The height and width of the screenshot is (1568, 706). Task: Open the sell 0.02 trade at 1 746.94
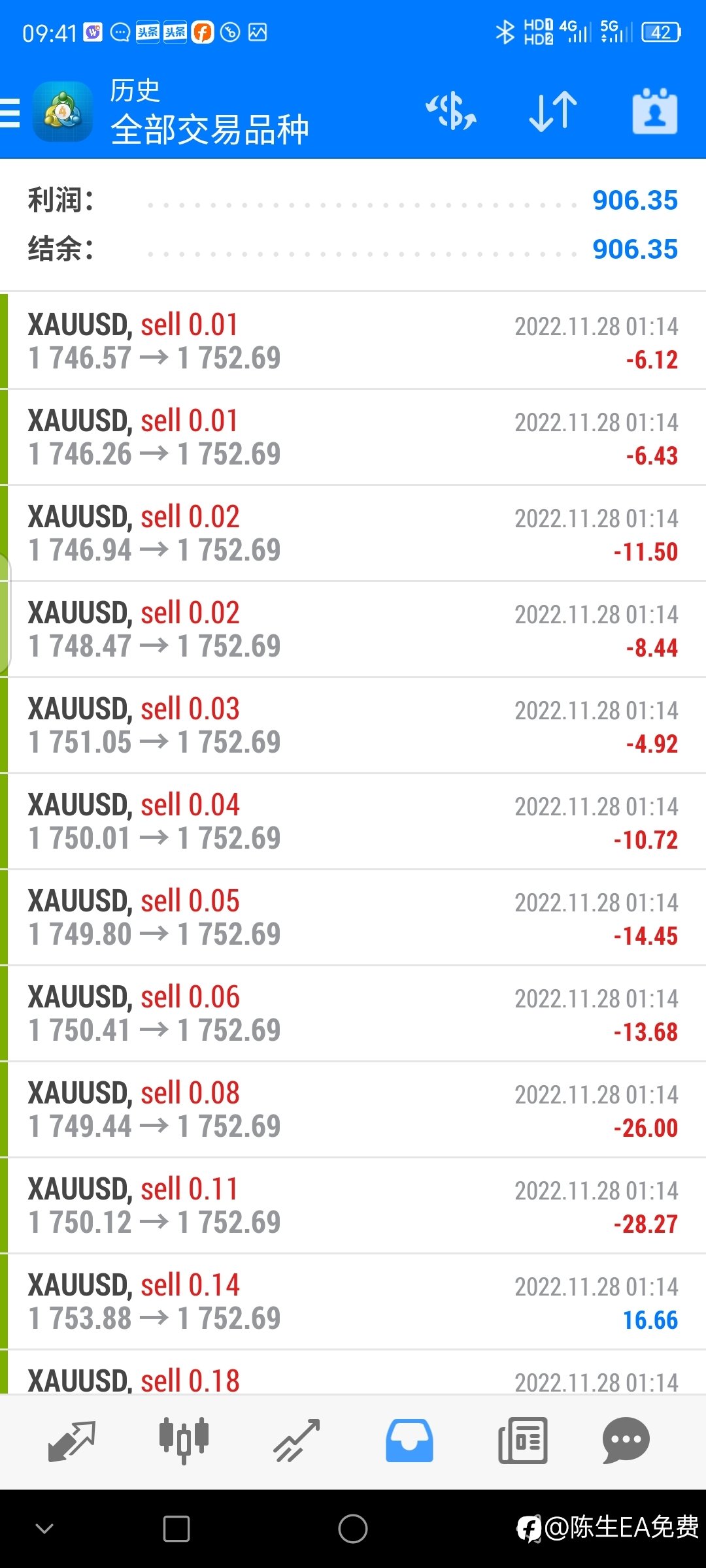point(353,533)
